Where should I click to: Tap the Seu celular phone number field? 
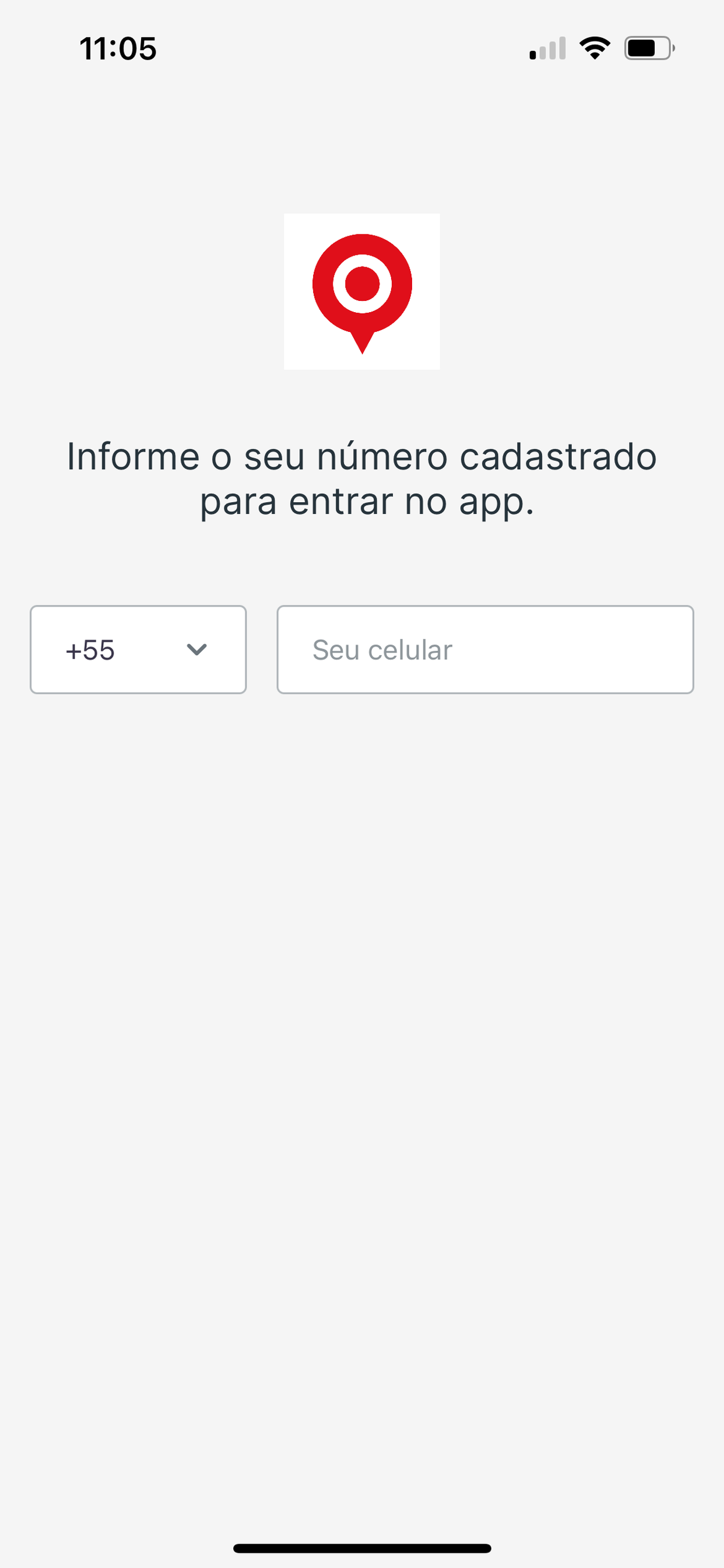[x=485, y=649]
